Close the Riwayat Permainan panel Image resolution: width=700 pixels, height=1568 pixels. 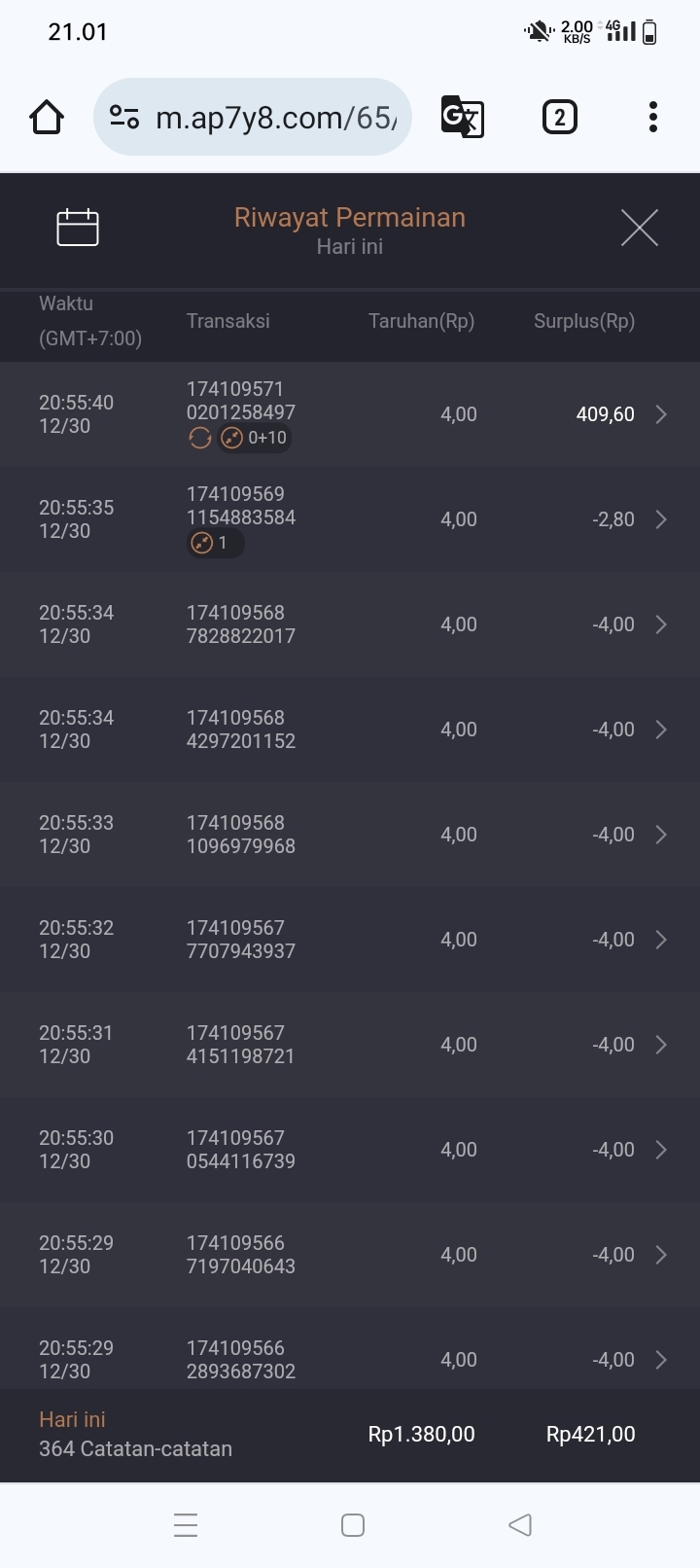click(639, 228)
